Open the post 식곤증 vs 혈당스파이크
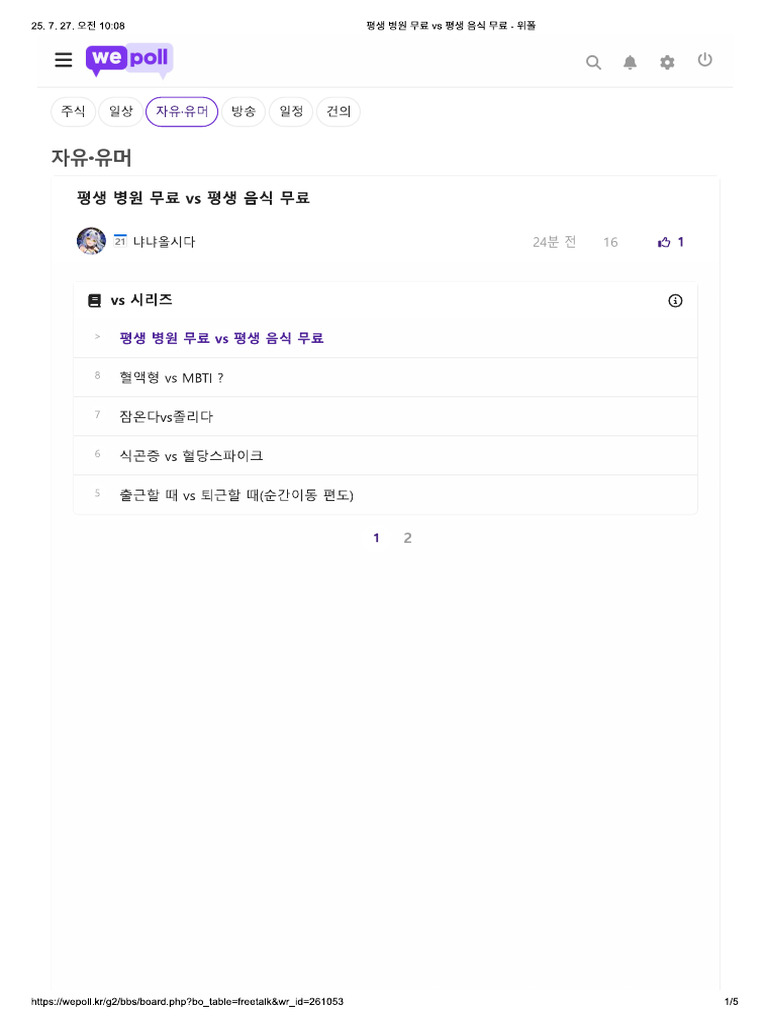Image resolution: width=768 pixels, height=1024 pixels. [385, 456]
